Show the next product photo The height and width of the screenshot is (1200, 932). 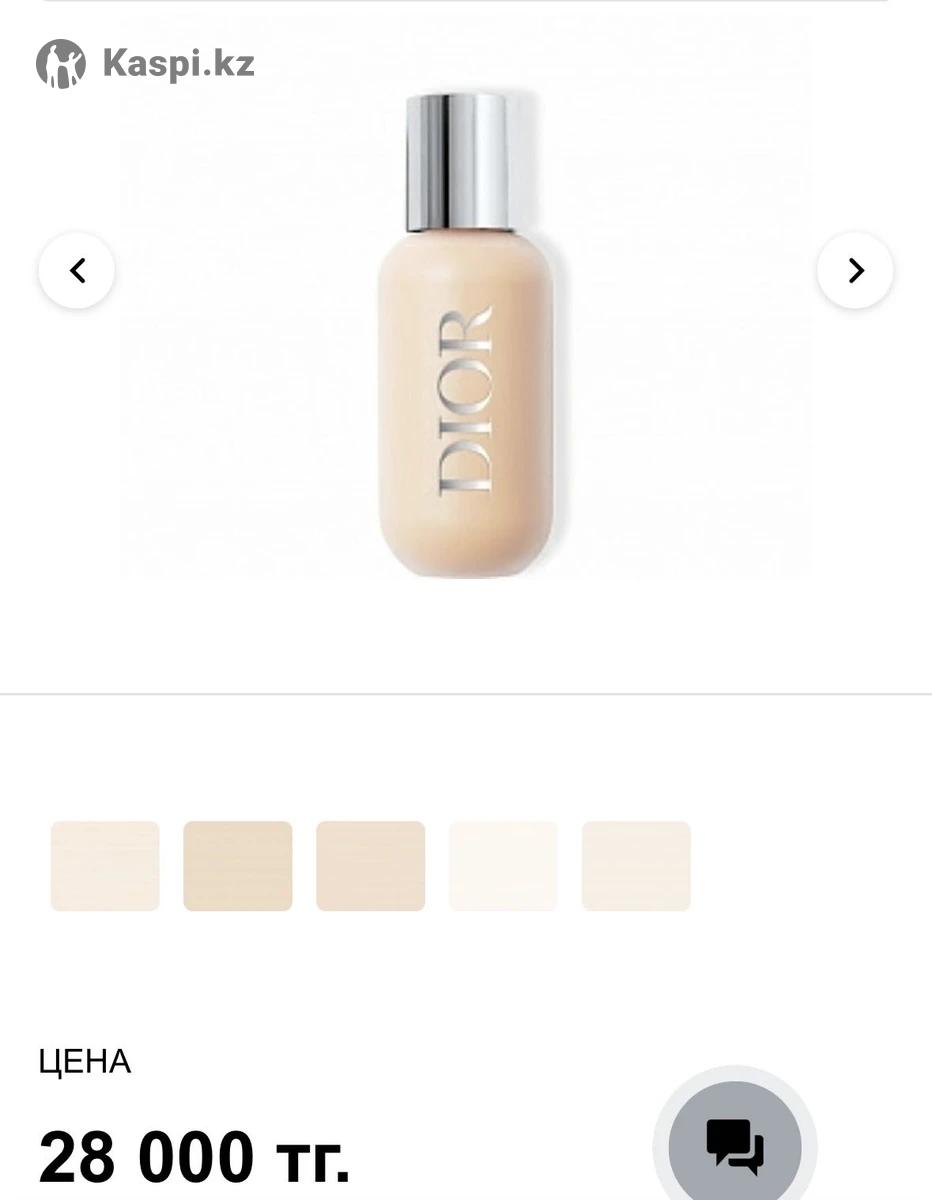(x=855, y=270)
